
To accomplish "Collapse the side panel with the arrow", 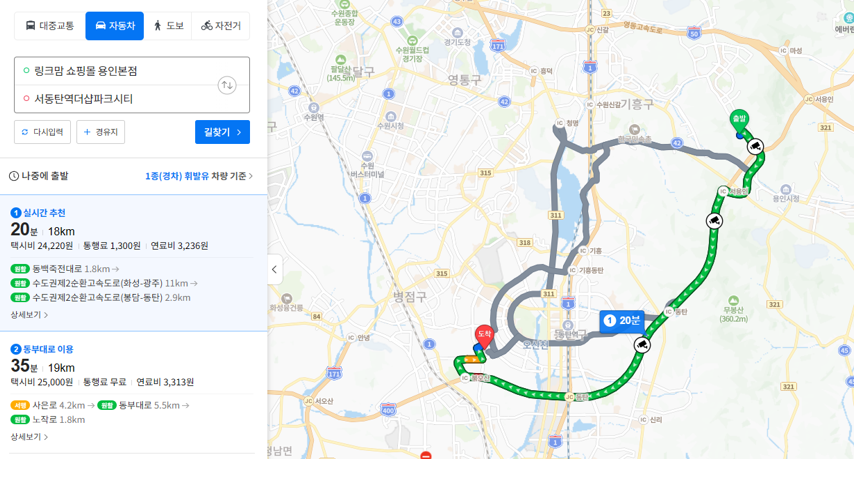I will 274,269.
